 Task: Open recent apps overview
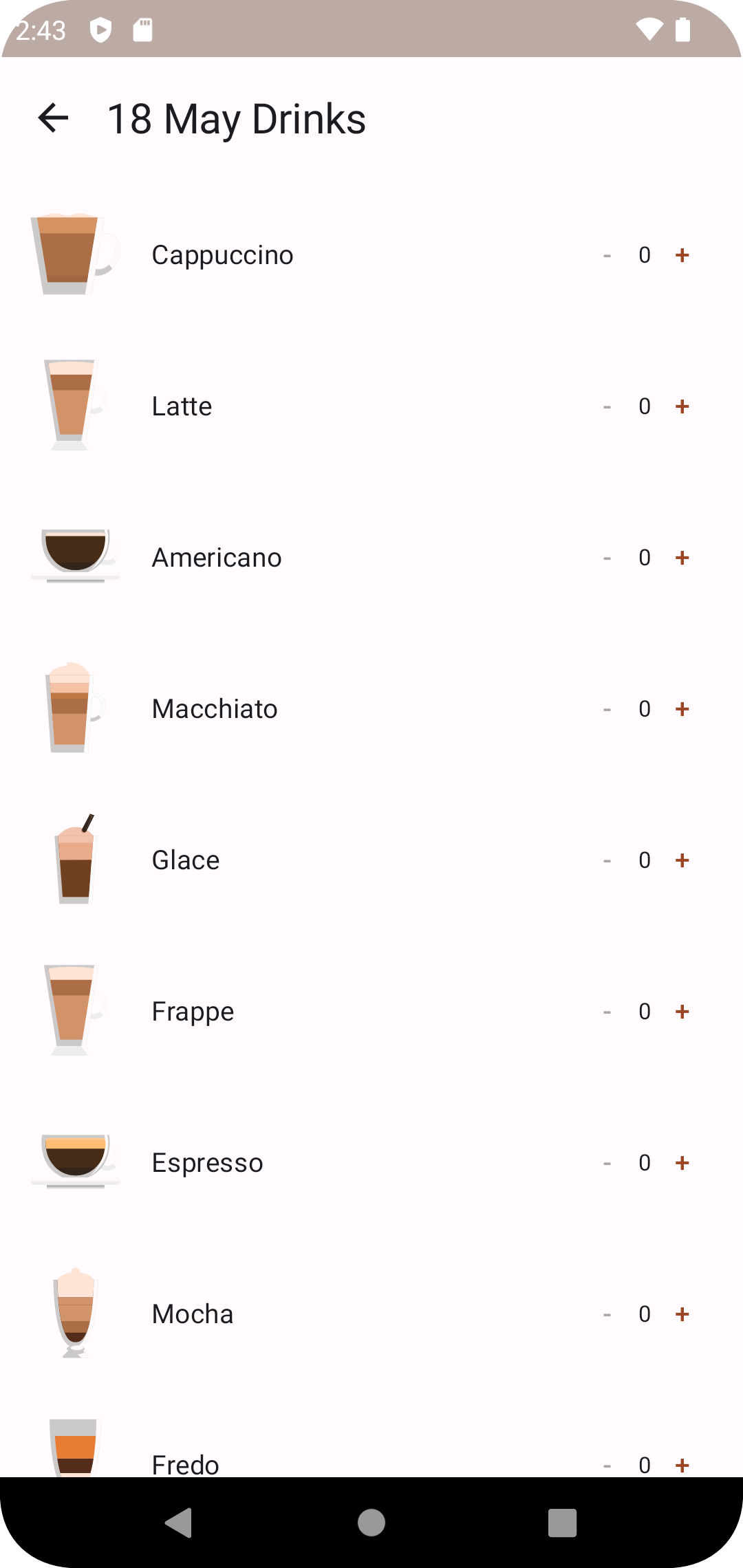[x=562, y=1523]
